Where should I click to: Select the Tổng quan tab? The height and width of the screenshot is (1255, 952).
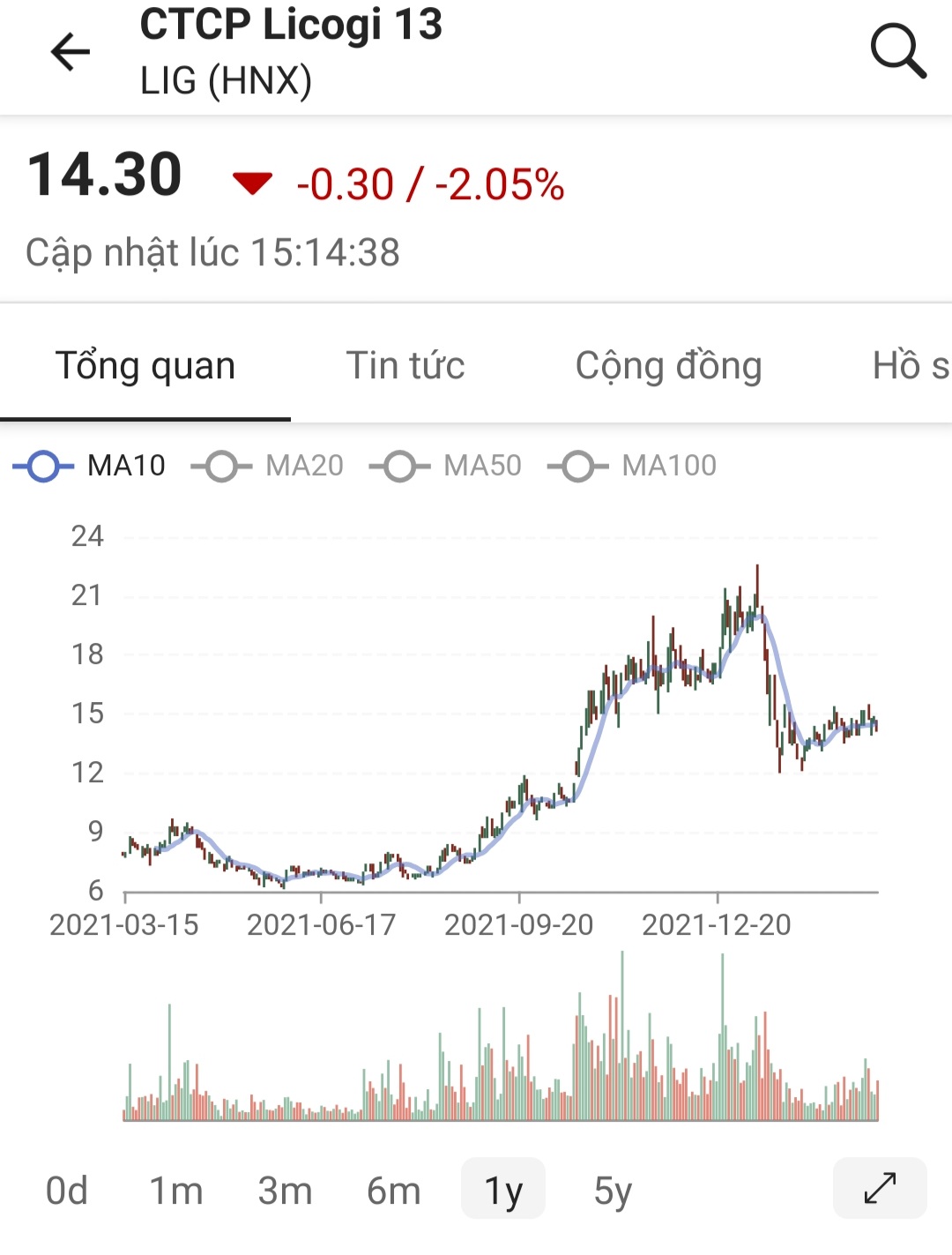click(x=145, y=365)
